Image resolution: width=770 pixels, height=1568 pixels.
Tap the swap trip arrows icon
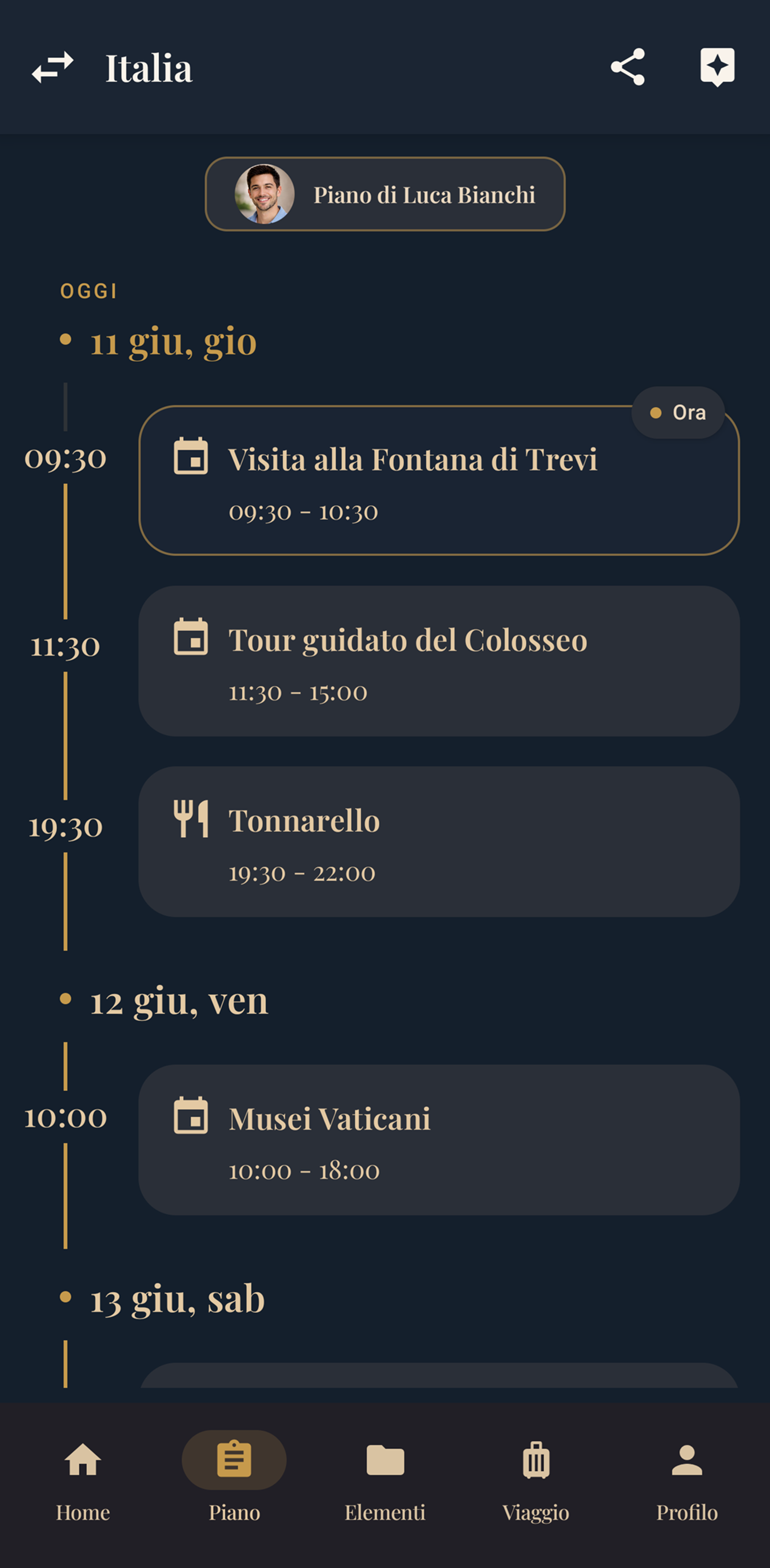[53, 67]
